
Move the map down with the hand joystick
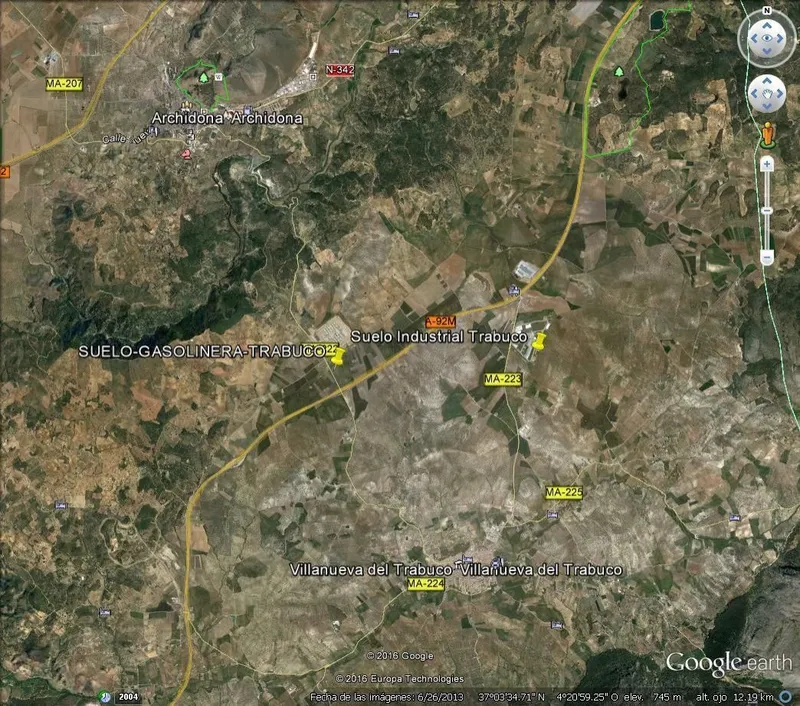click(767, 106)
